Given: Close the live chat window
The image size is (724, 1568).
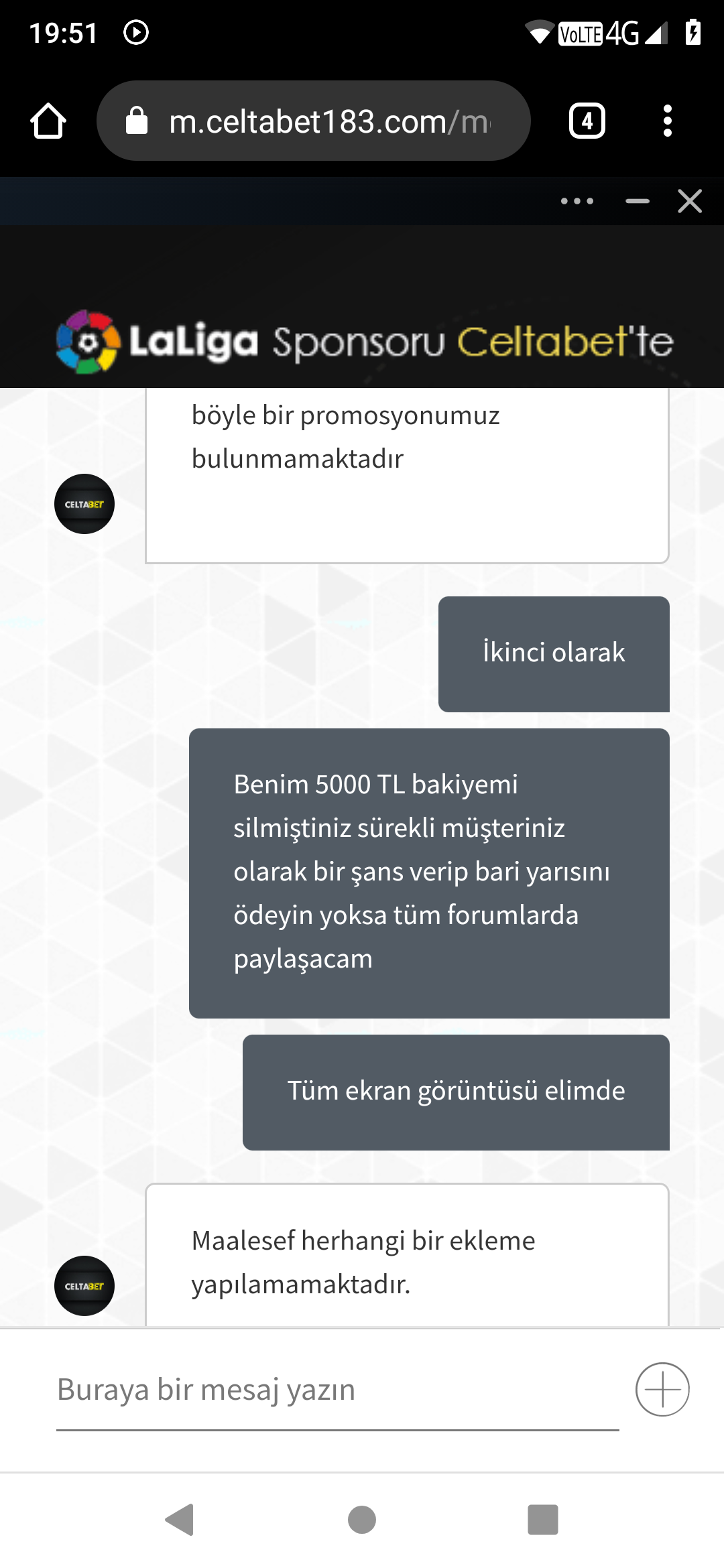Looking at the screenshot, I should tap(690, 201).
